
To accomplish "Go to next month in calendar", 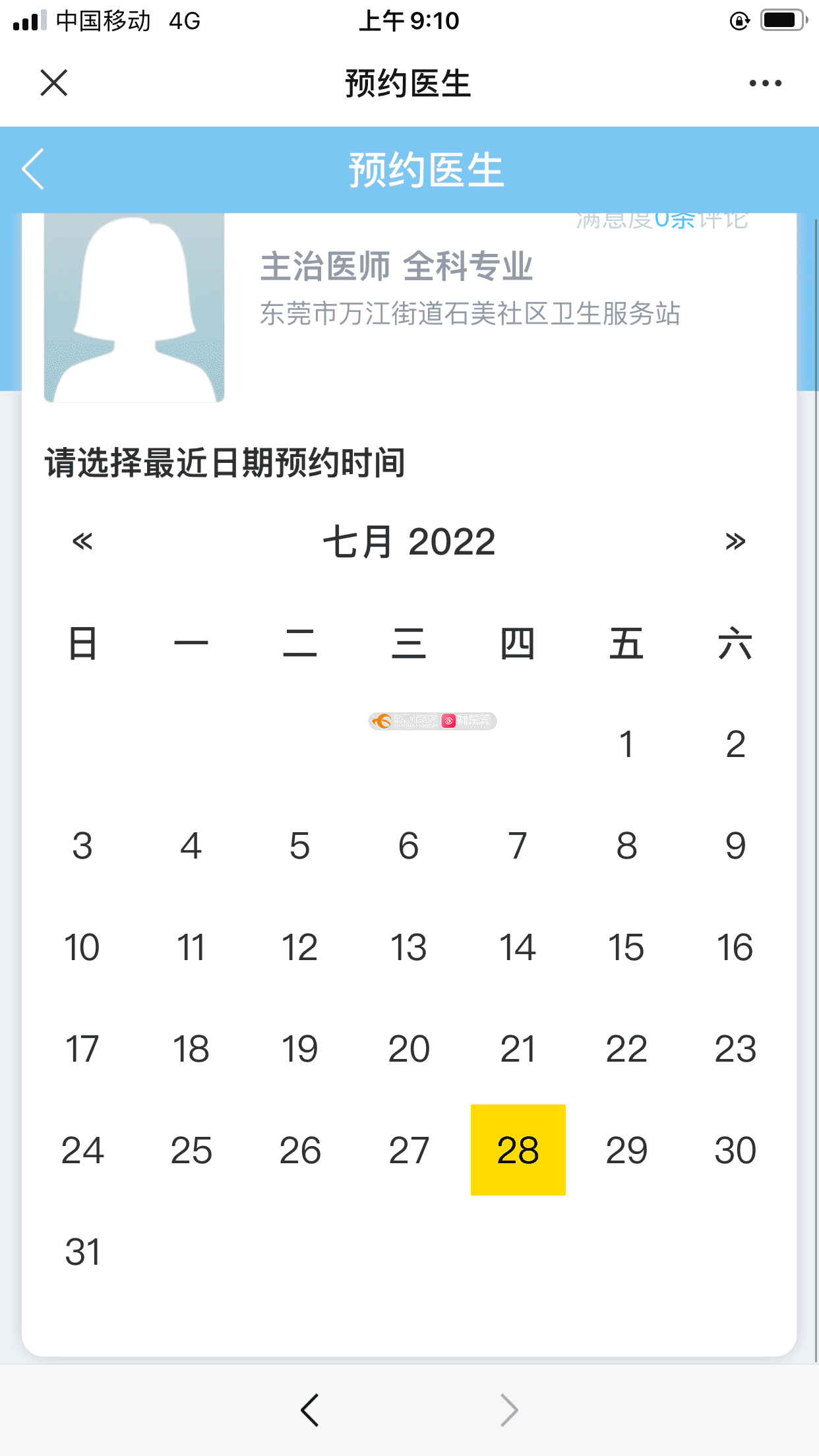I will (735, 541).
